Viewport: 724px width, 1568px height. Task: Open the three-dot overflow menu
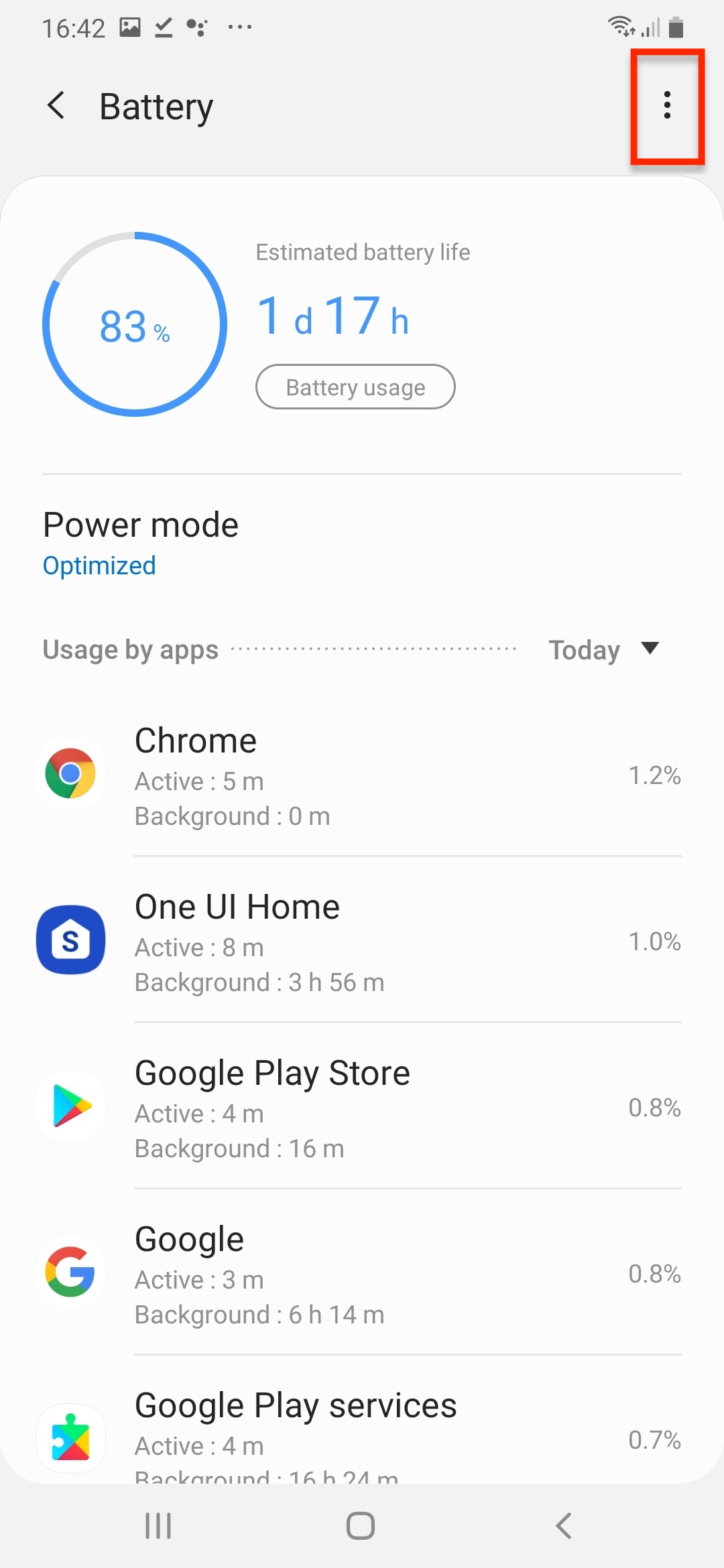[668, 105]
